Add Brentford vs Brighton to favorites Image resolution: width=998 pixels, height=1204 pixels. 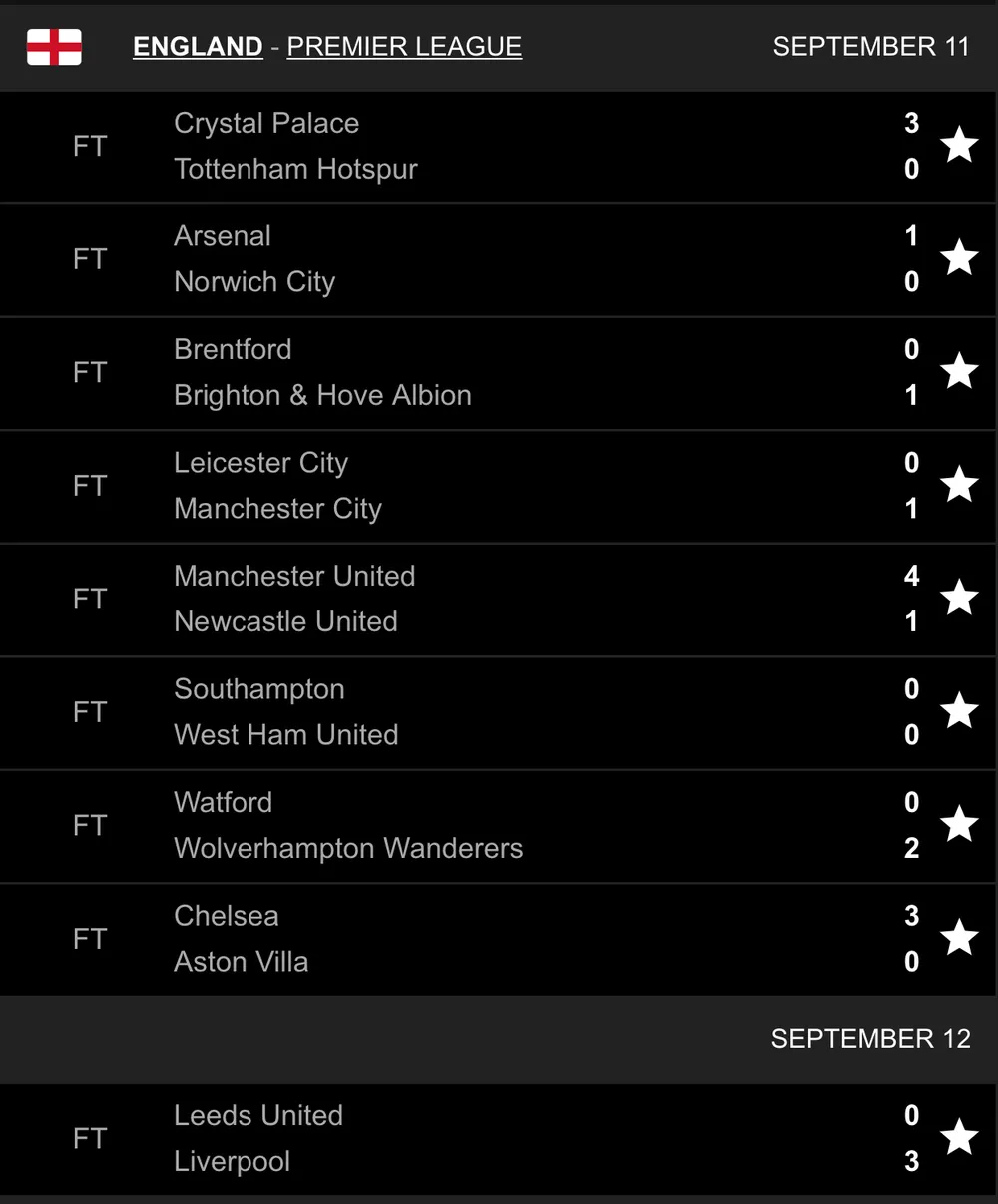(x=959, y=372)
